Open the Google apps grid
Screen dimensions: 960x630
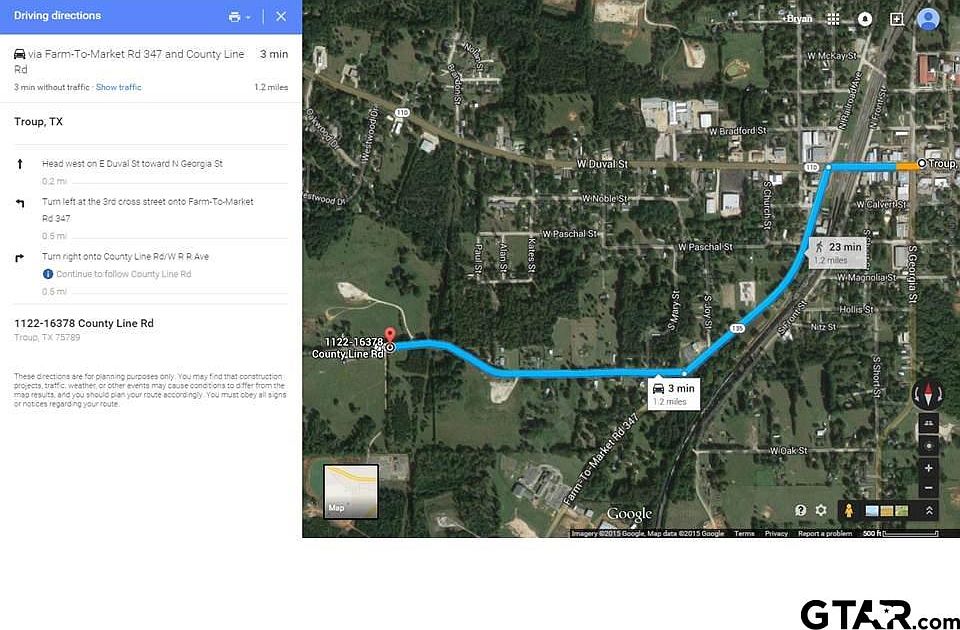click(x=833, y=19)
